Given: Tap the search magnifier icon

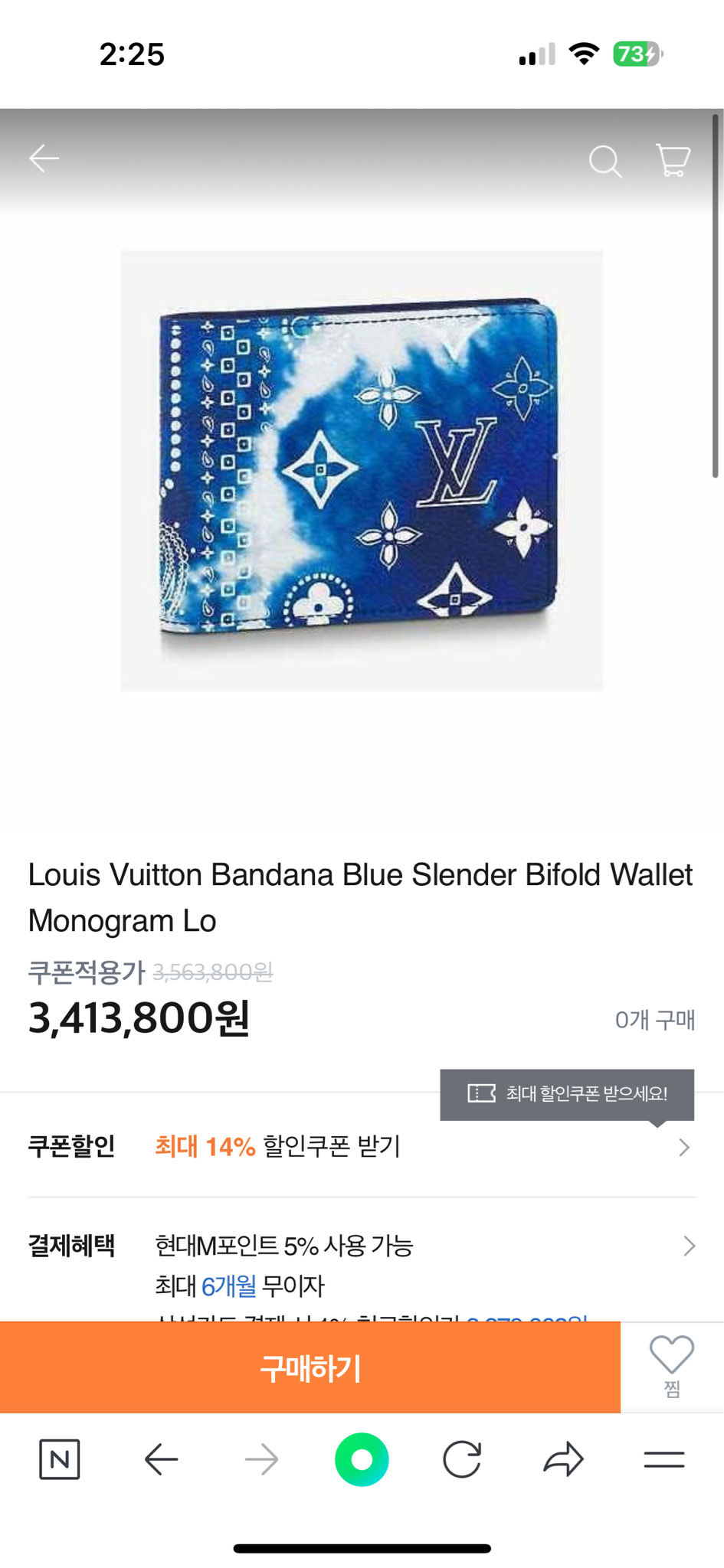Looking at the screenshot, I should (x=606, y=161).
